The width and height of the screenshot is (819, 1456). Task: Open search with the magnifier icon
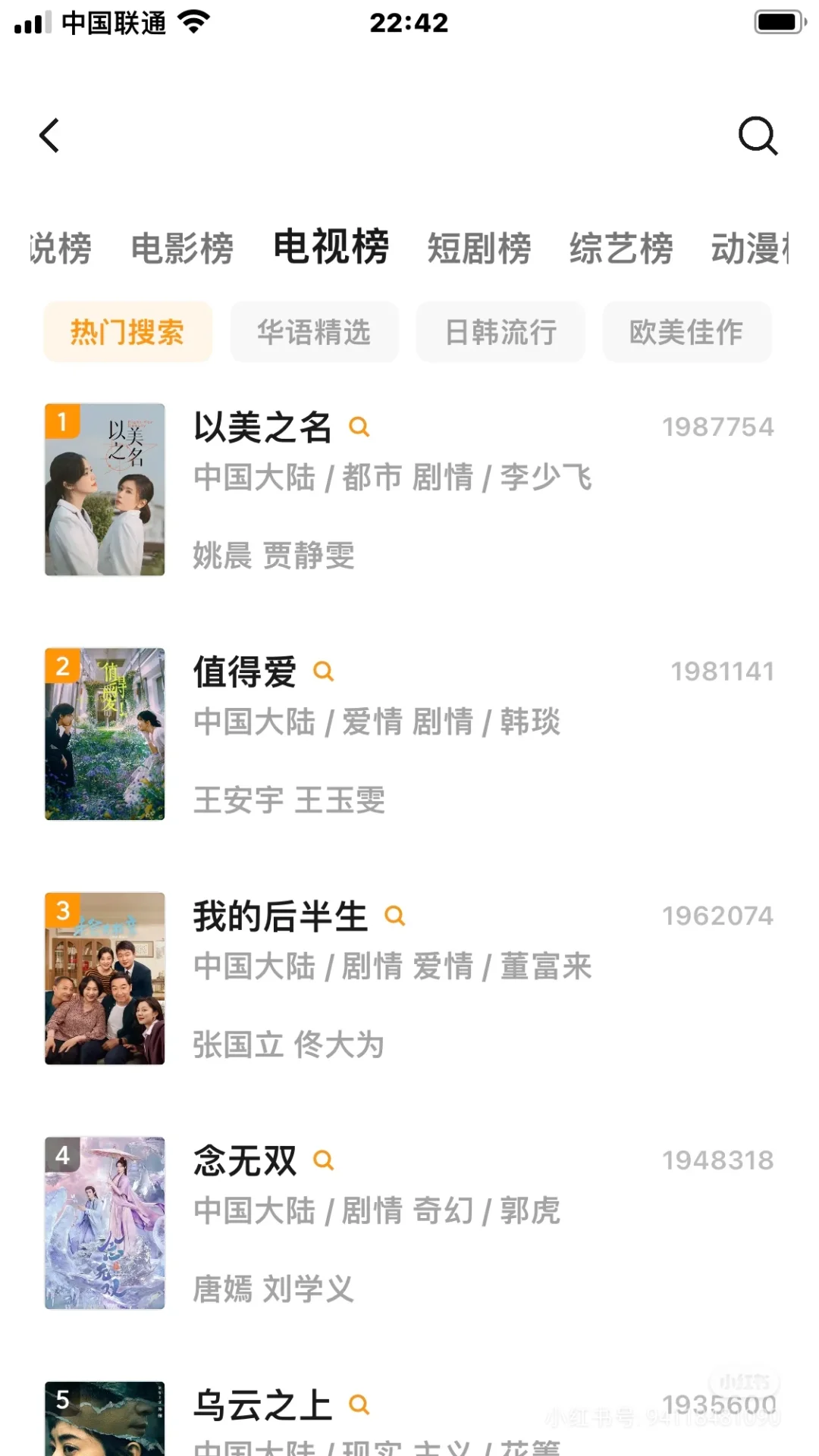coord(758,136)
